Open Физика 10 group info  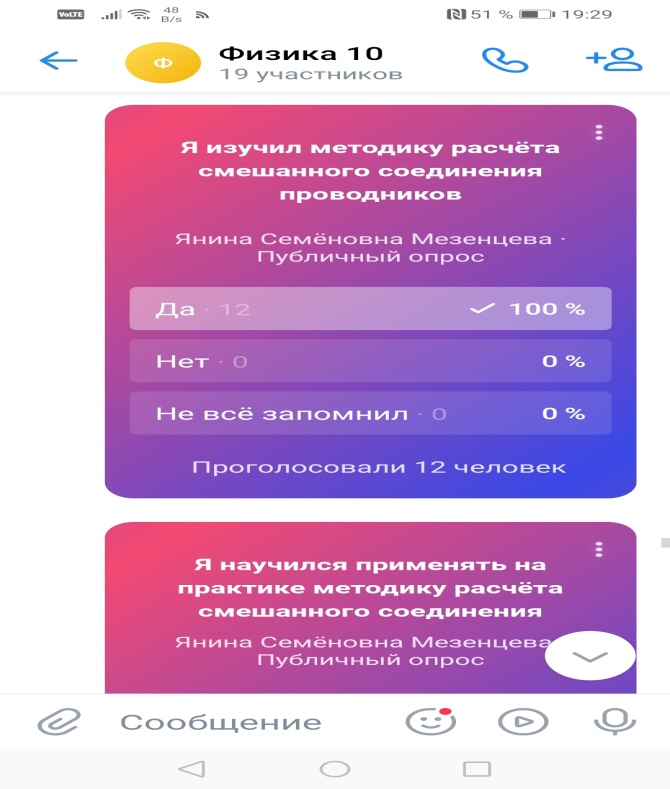click(x=300, y=62)
